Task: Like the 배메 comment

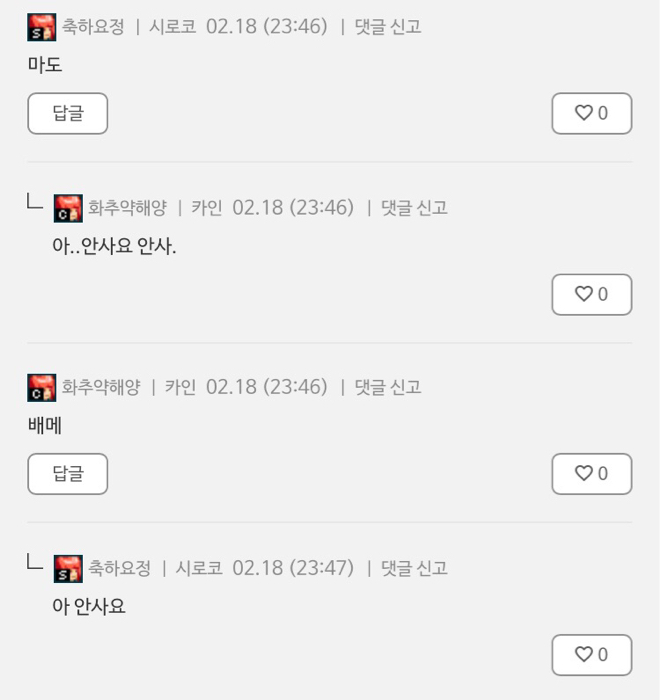Action: pyautogui.click(x=591, y=474)
